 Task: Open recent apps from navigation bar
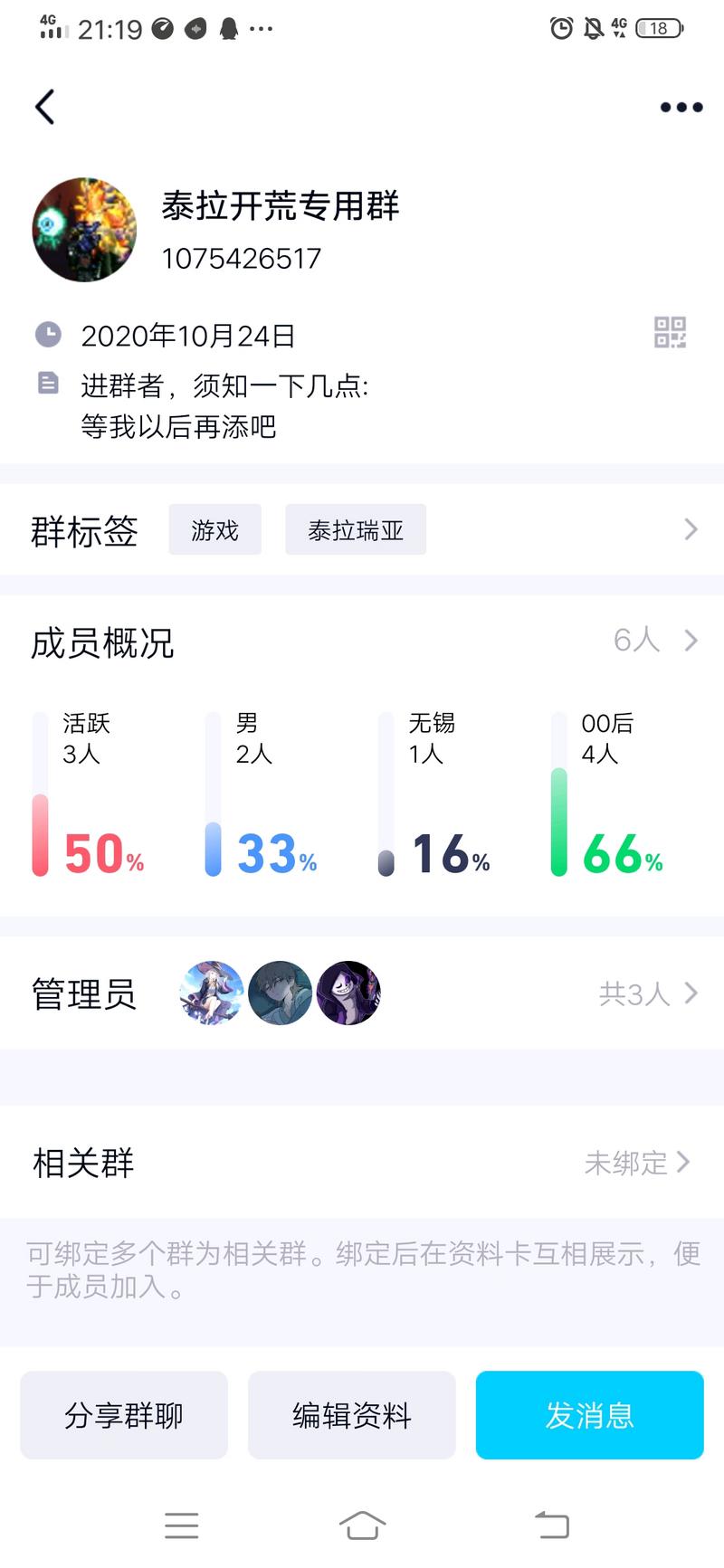(182, 1525)
